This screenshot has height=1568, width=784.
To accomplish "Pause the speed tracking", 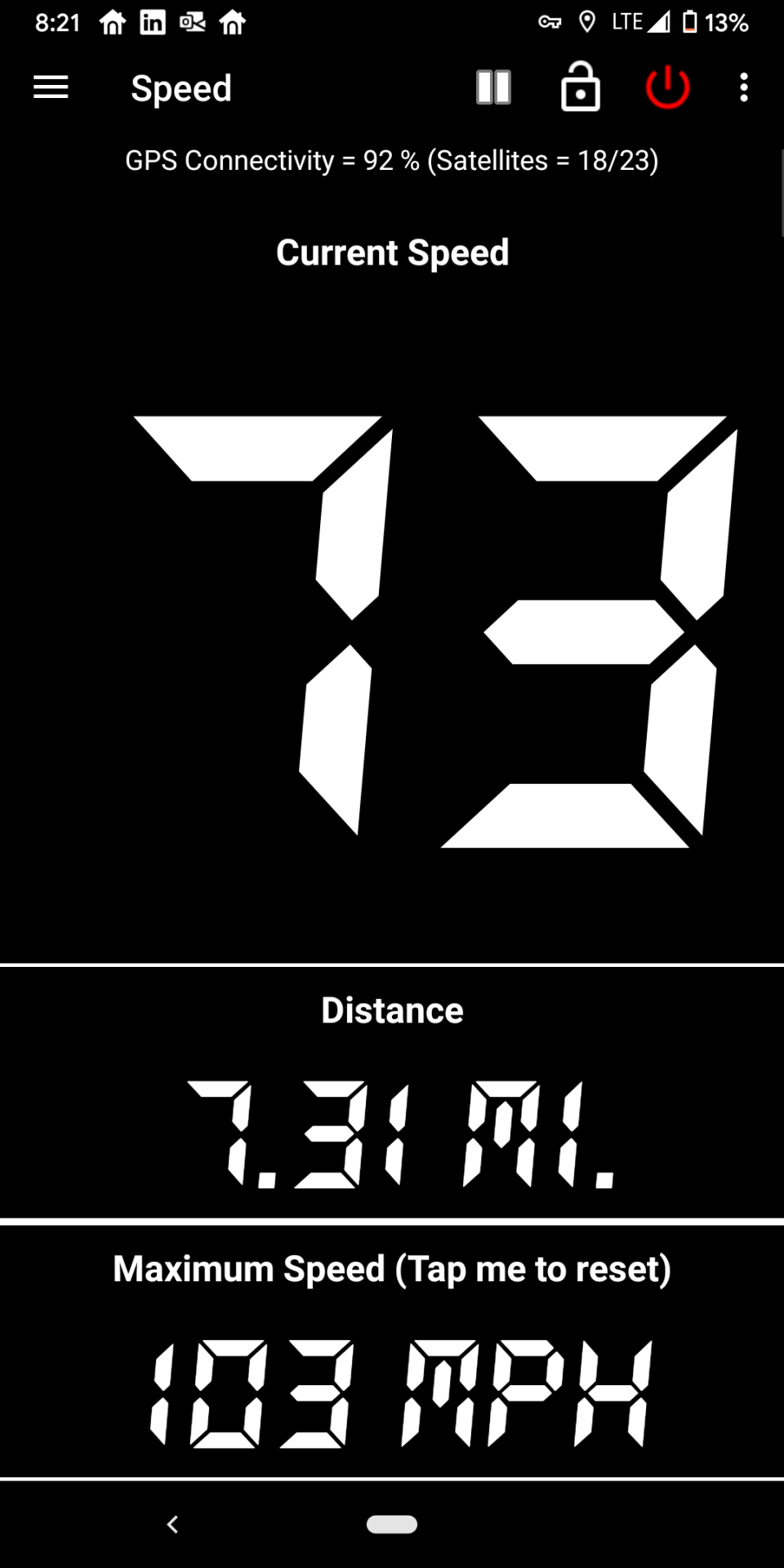I will tap(494, 87).
